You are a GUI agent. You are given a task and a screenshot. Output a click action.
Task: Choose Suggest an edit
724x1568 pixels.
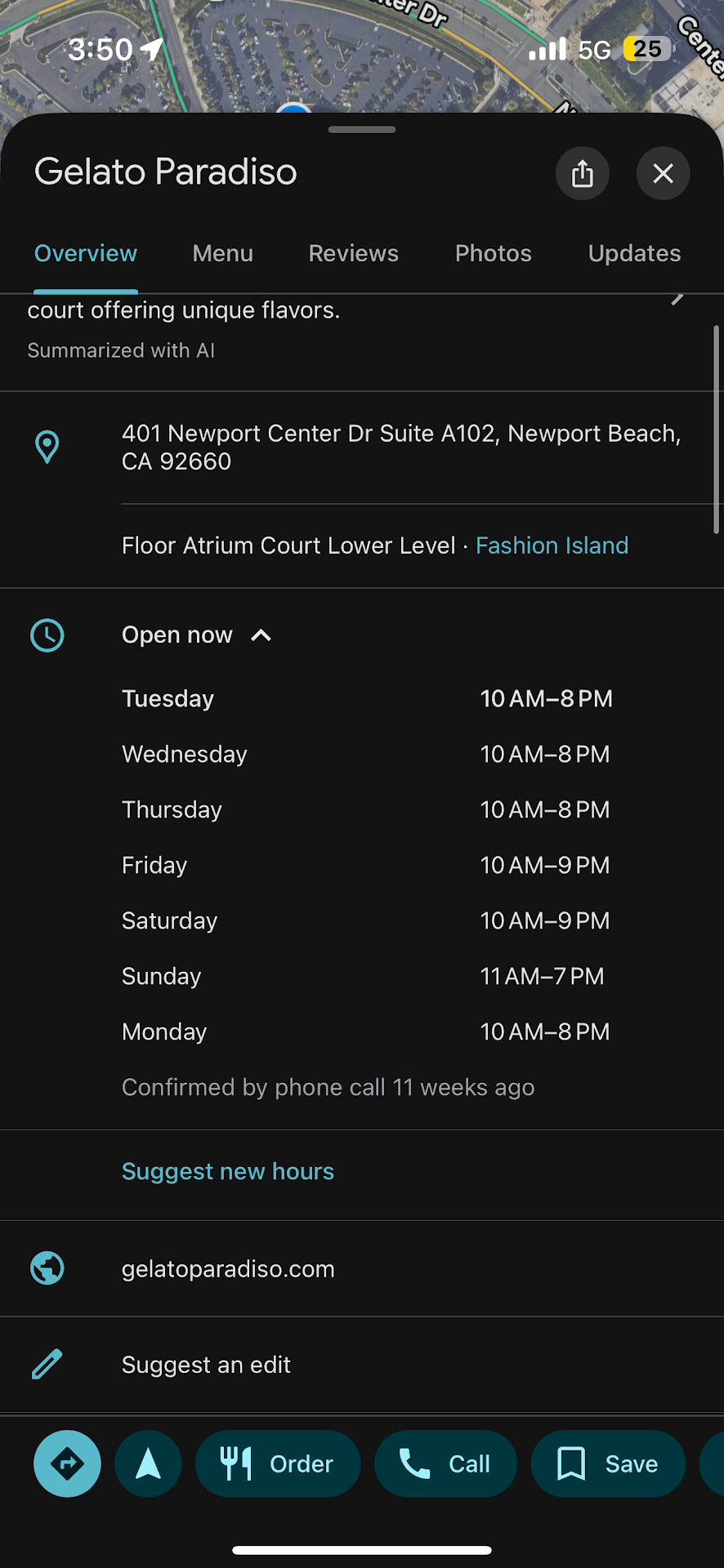(x=206, y=1365)
